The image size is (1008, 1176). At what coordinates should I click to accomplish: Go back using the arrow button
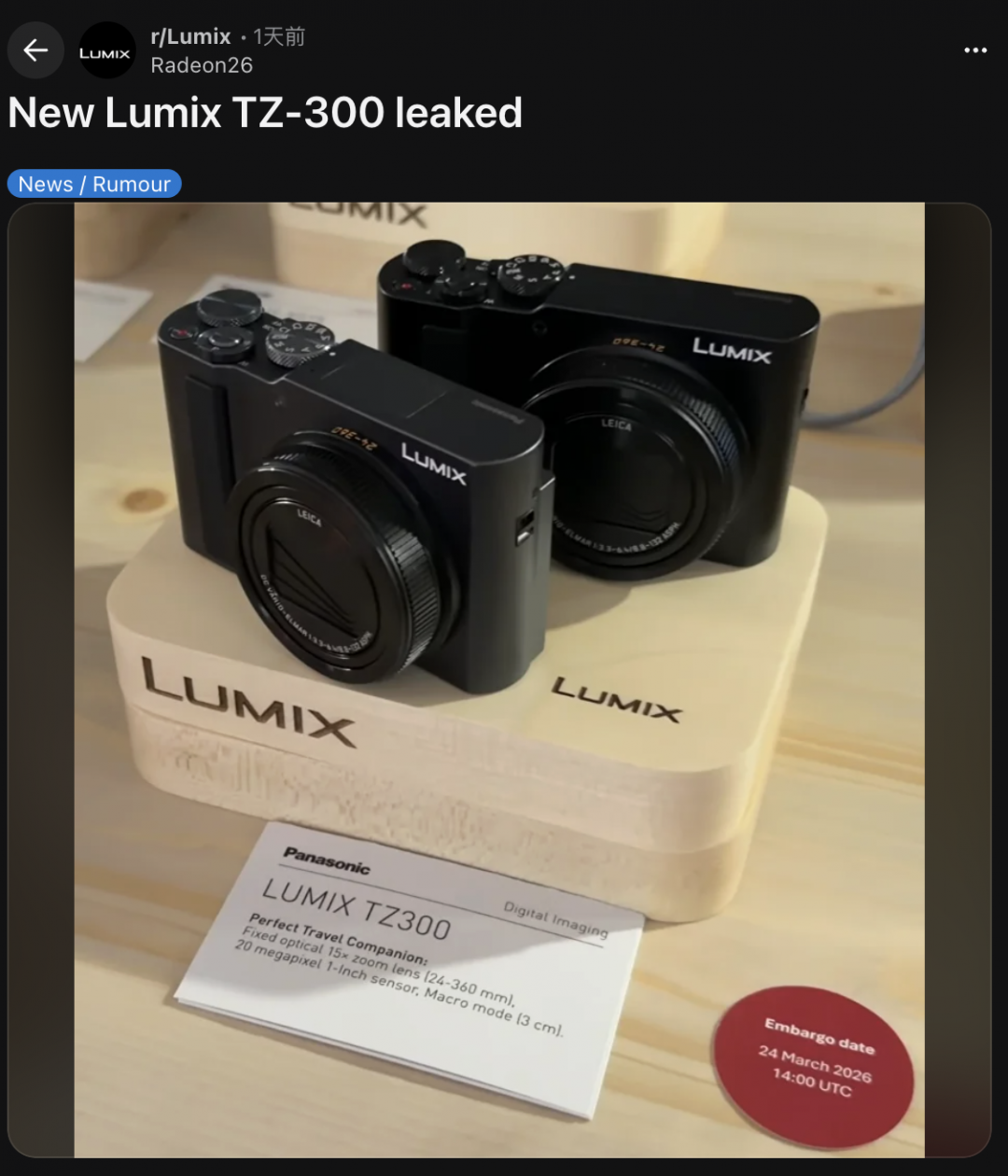point(35,50)
